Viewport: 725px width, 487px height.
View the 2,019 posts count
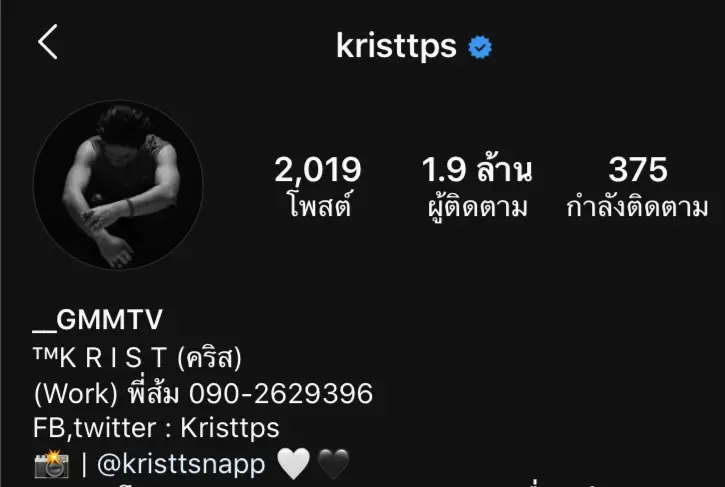click(x=317, y=187)
